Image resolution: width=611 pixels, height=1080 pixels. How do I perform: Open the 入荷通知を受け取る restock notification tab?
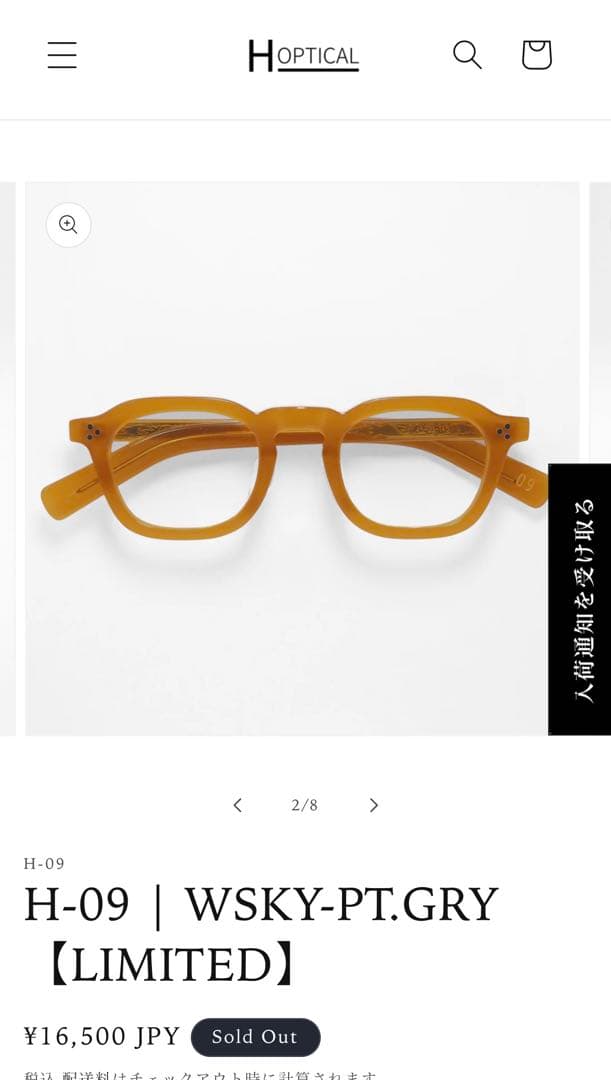coord(581,599)
